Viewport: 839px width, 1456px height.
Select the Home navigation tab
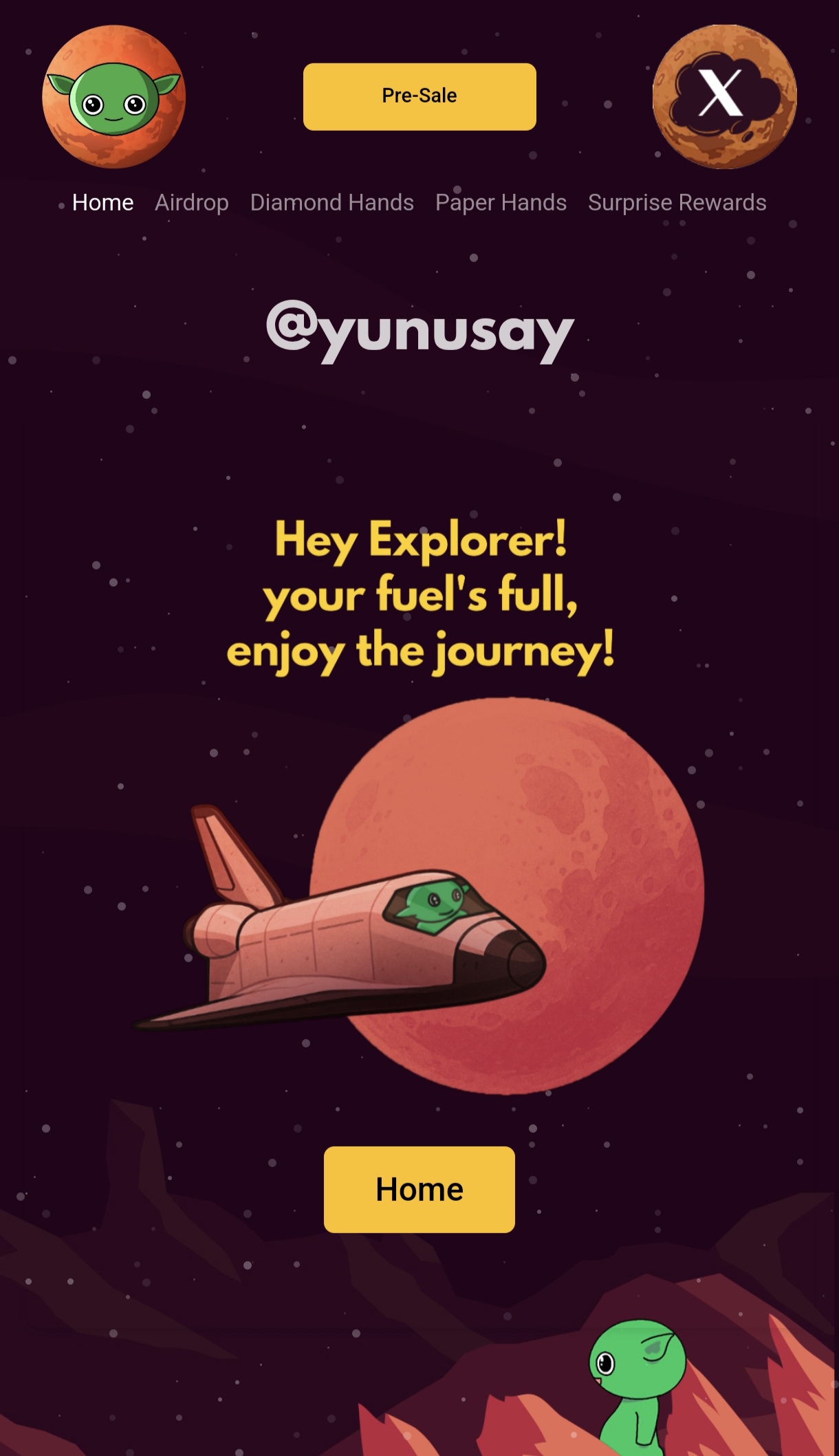(x=102, y=203)
